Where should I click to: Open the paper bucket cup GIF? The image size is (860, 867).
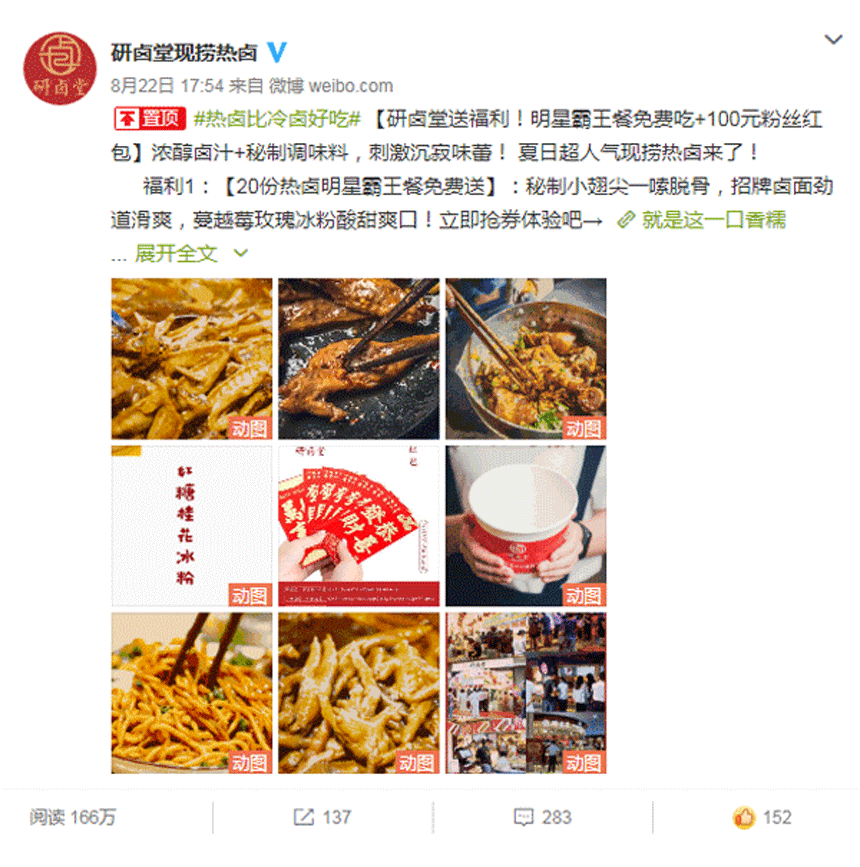(x=525, y=525)
